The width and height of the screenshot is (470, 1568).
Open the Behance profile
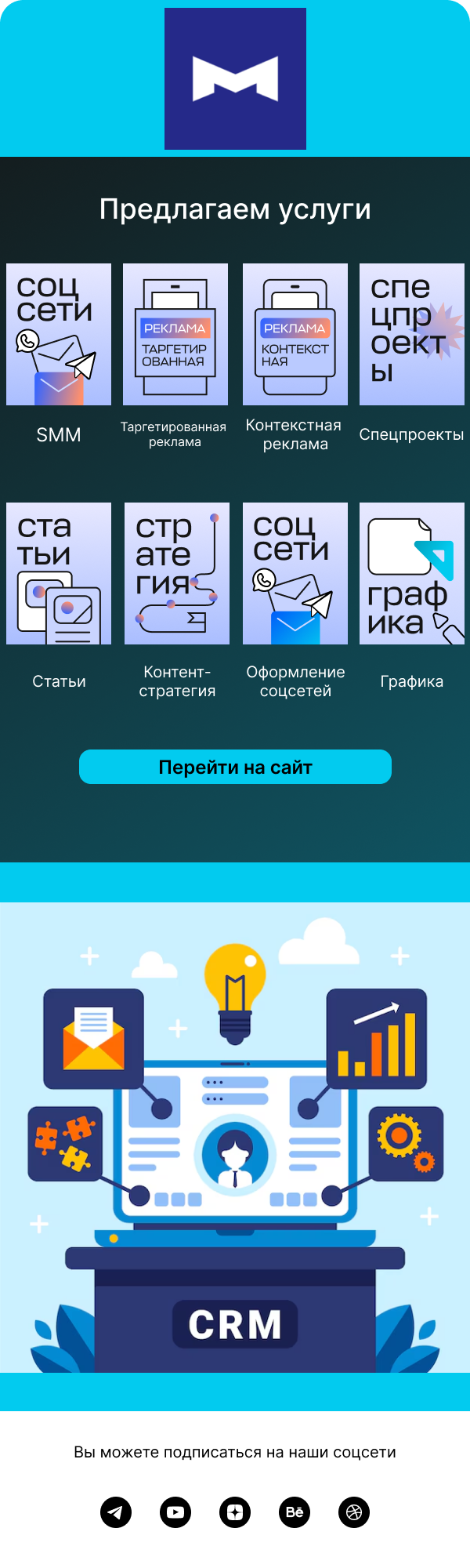295,1512
